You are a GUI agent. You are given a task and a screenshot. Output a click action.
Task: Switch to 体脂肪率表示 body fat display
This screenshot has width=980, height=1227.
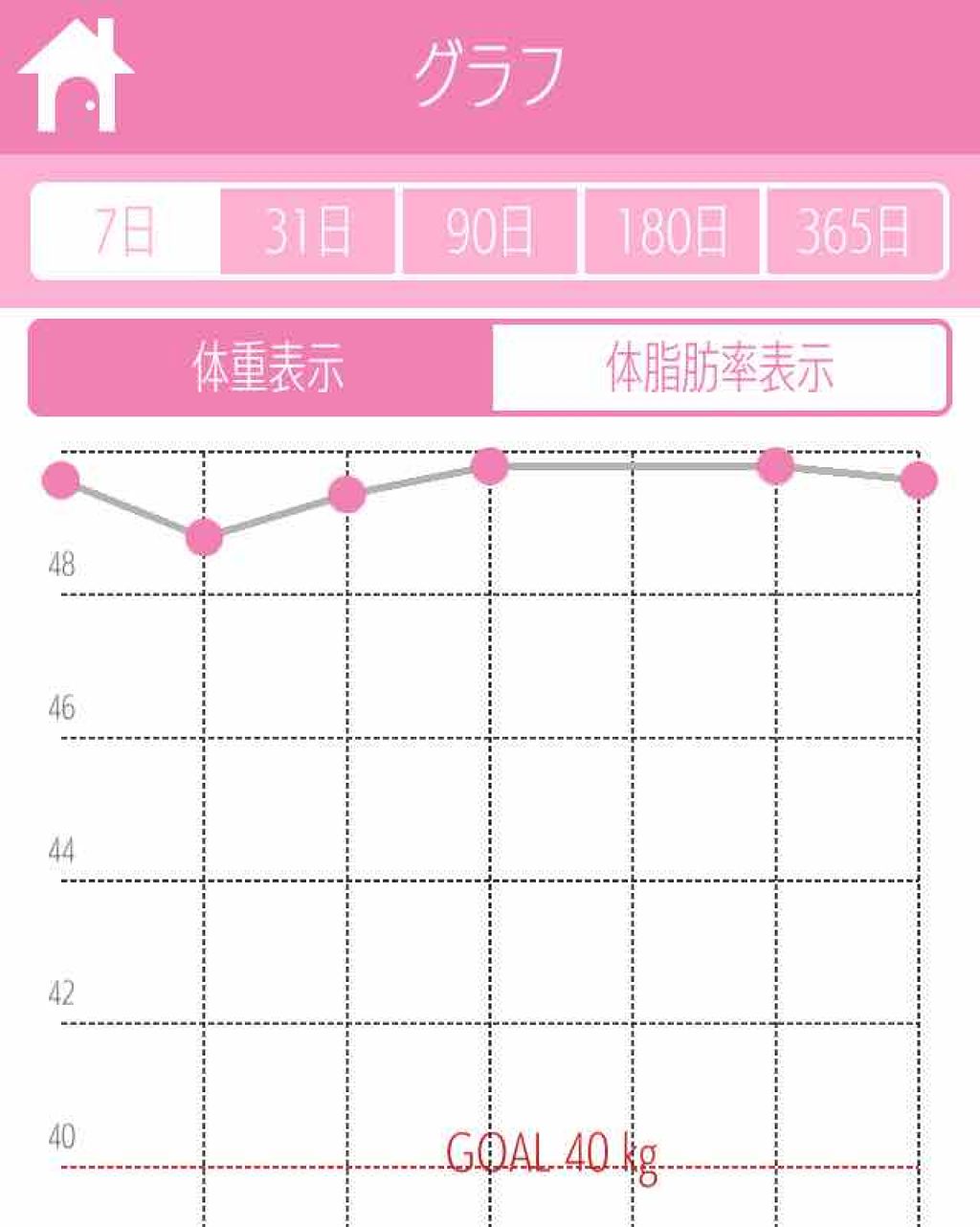click(x=723, y=365)
